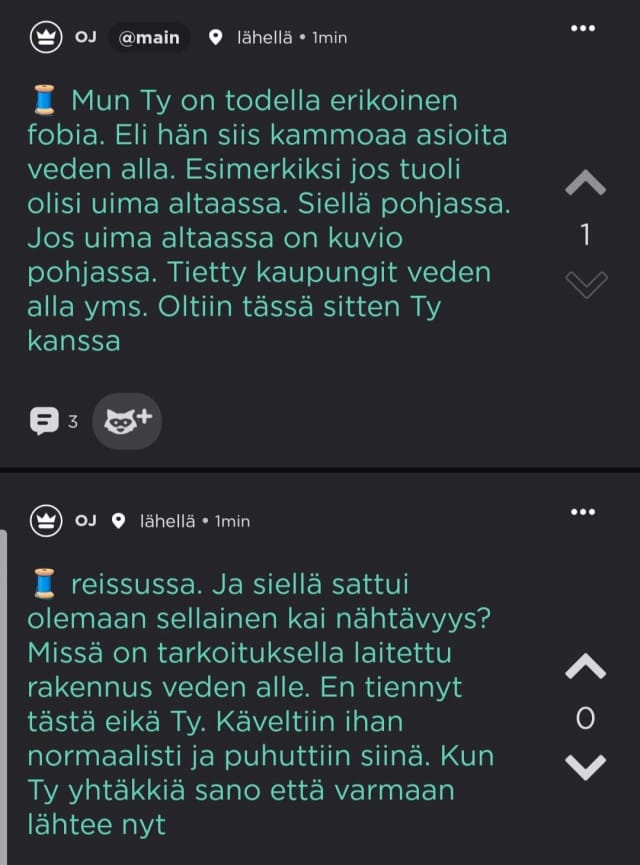Open the first post about the fobia
Viewport: 640px width, 865px height.
(x=270, y=220)
